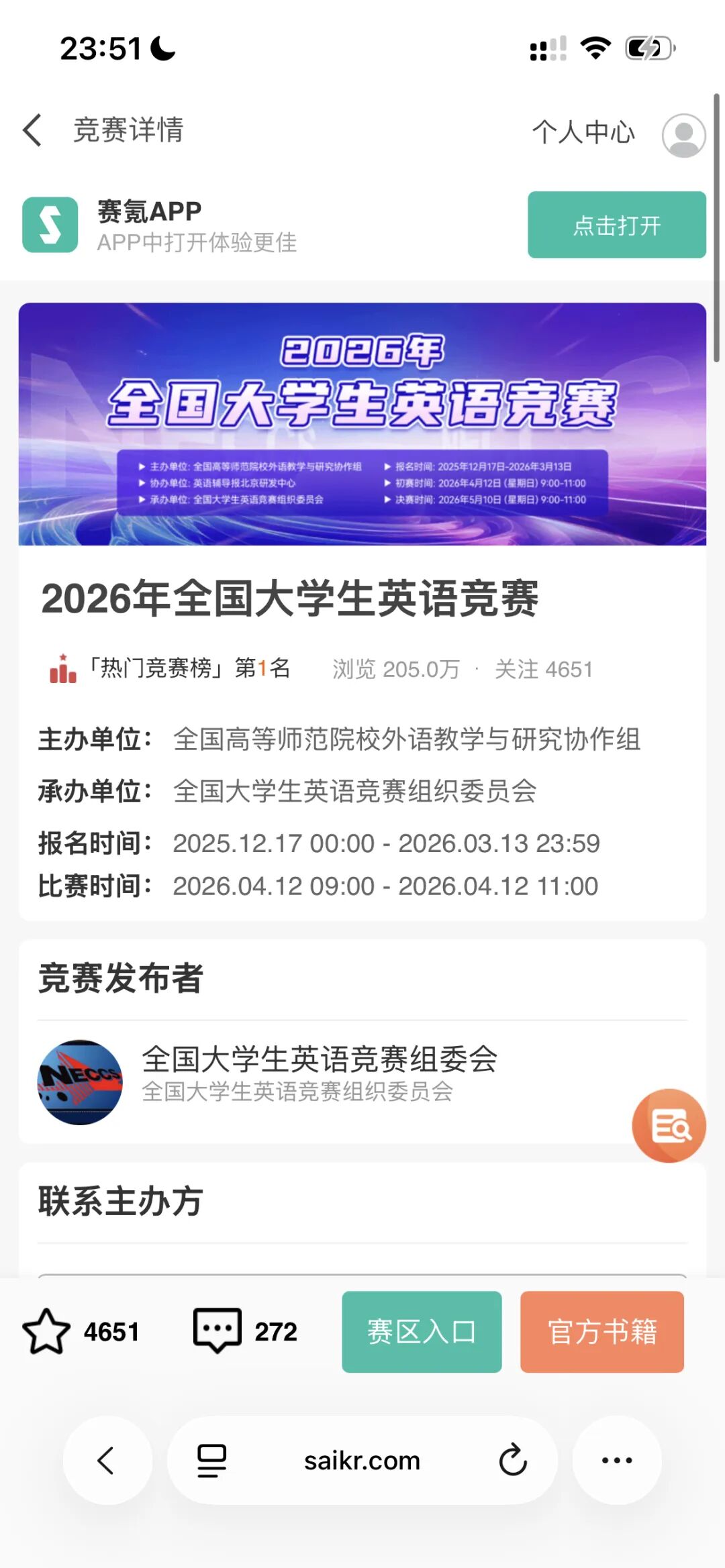The width and height of the screenshot is (725, 1568).
Task: Enter 赛区入口 competition zone
Action: (422, 1332)
